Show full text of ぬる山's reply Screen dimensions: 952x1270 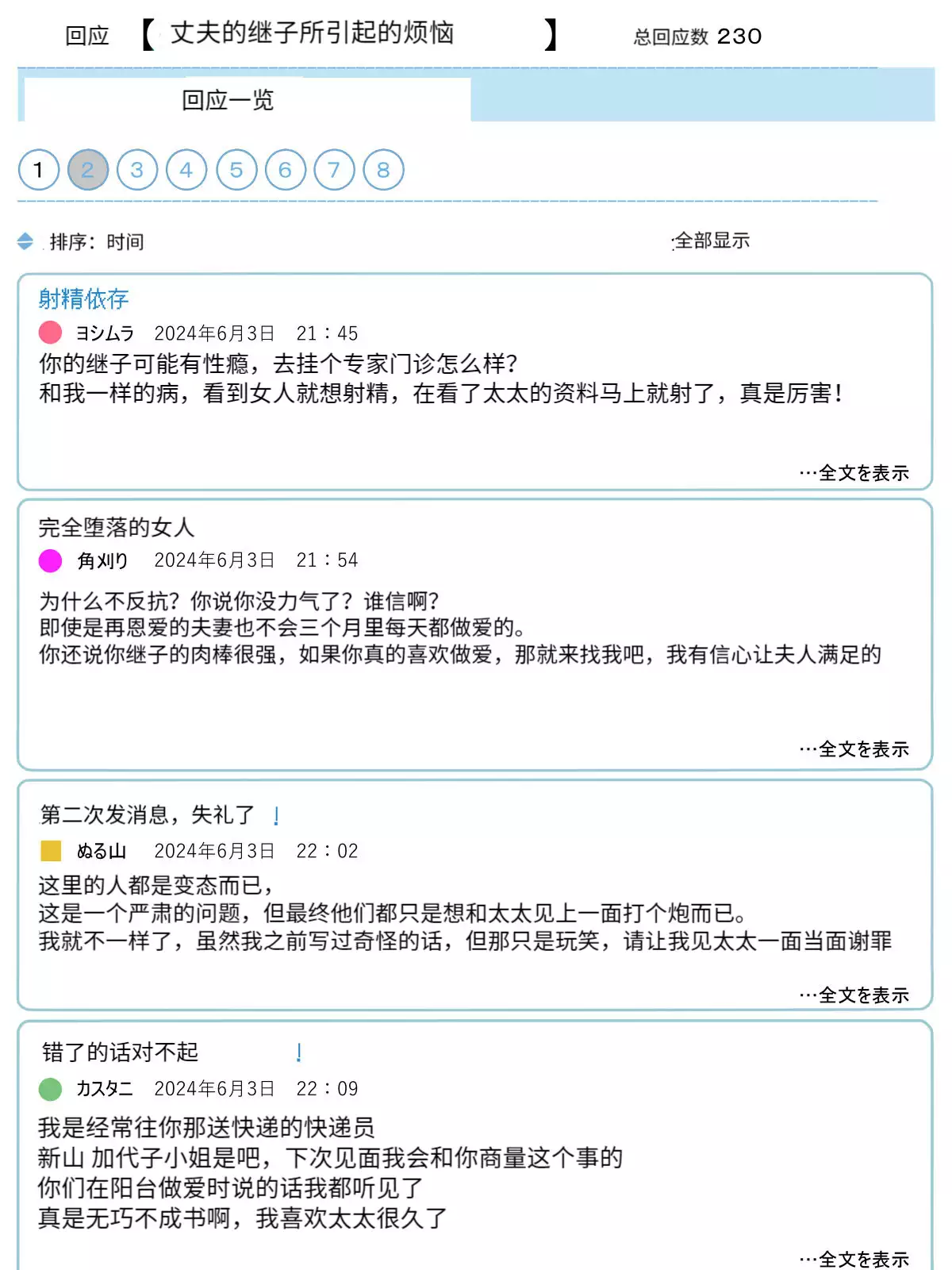point(854,995)
